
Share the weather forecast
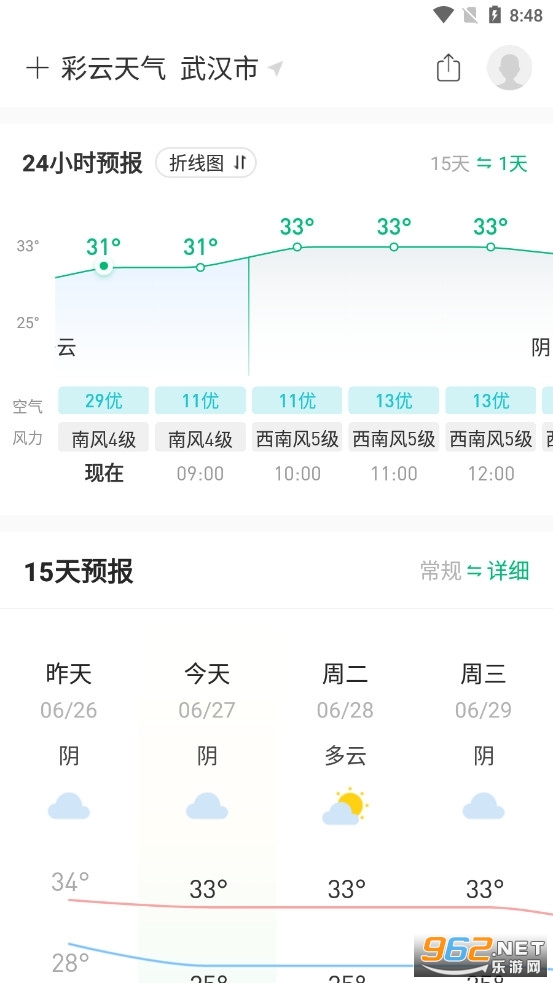click(448, 68)
